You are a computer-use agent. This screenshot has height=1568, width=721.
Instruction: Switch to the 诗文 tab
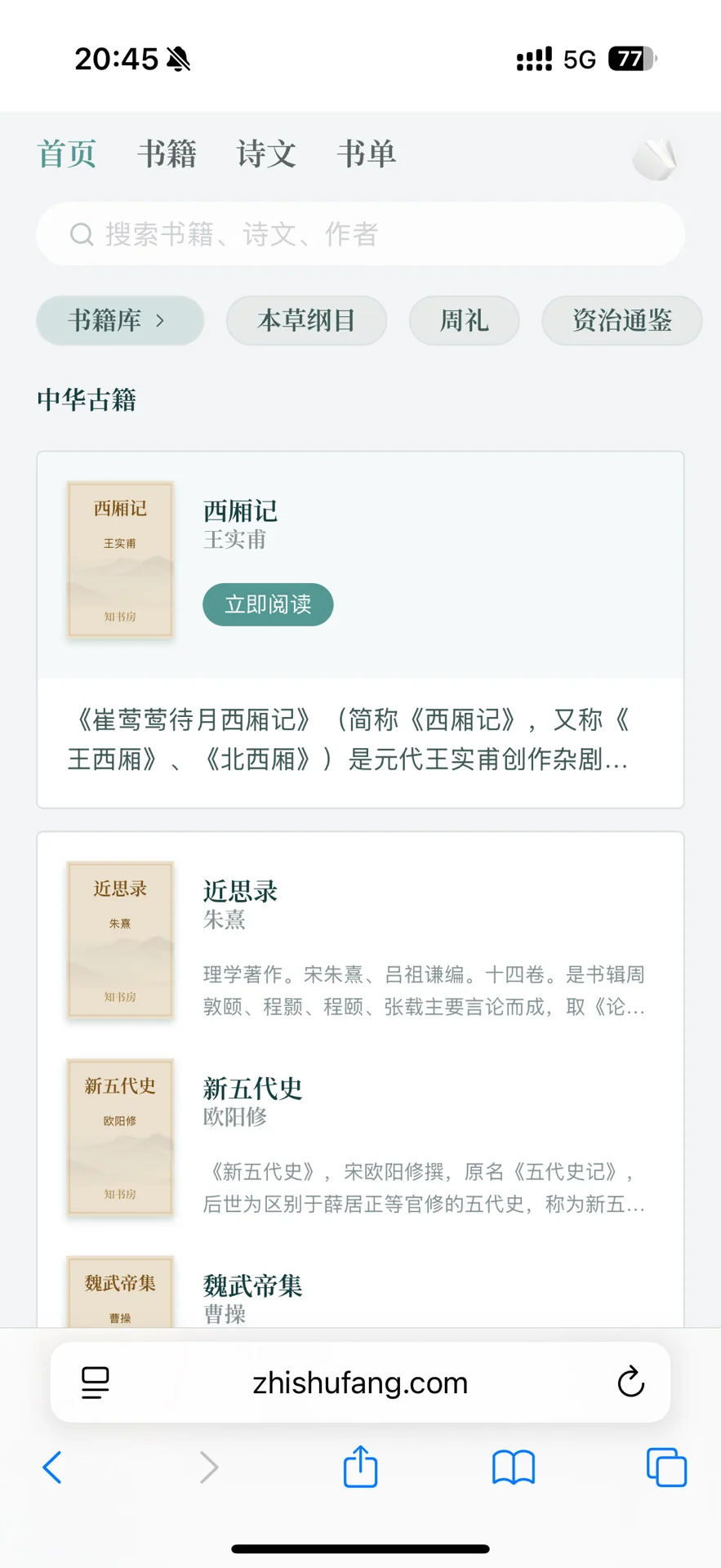pos(266,154)
